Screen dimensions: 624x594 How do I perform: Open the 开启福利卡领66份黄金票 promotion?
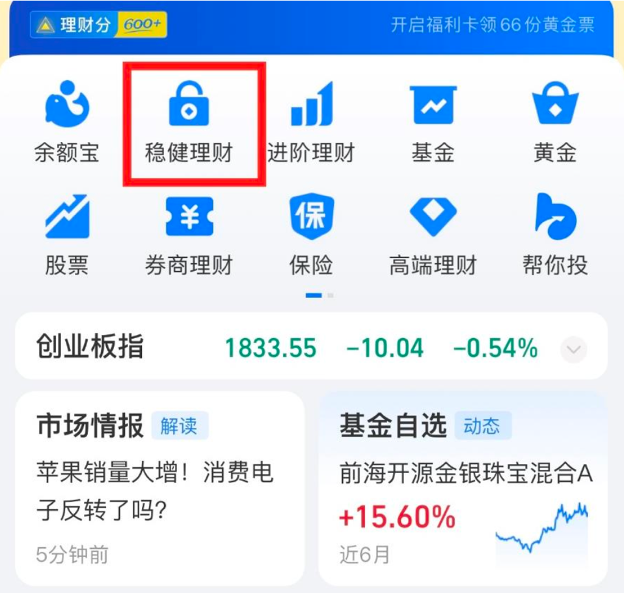coord(492,25)
